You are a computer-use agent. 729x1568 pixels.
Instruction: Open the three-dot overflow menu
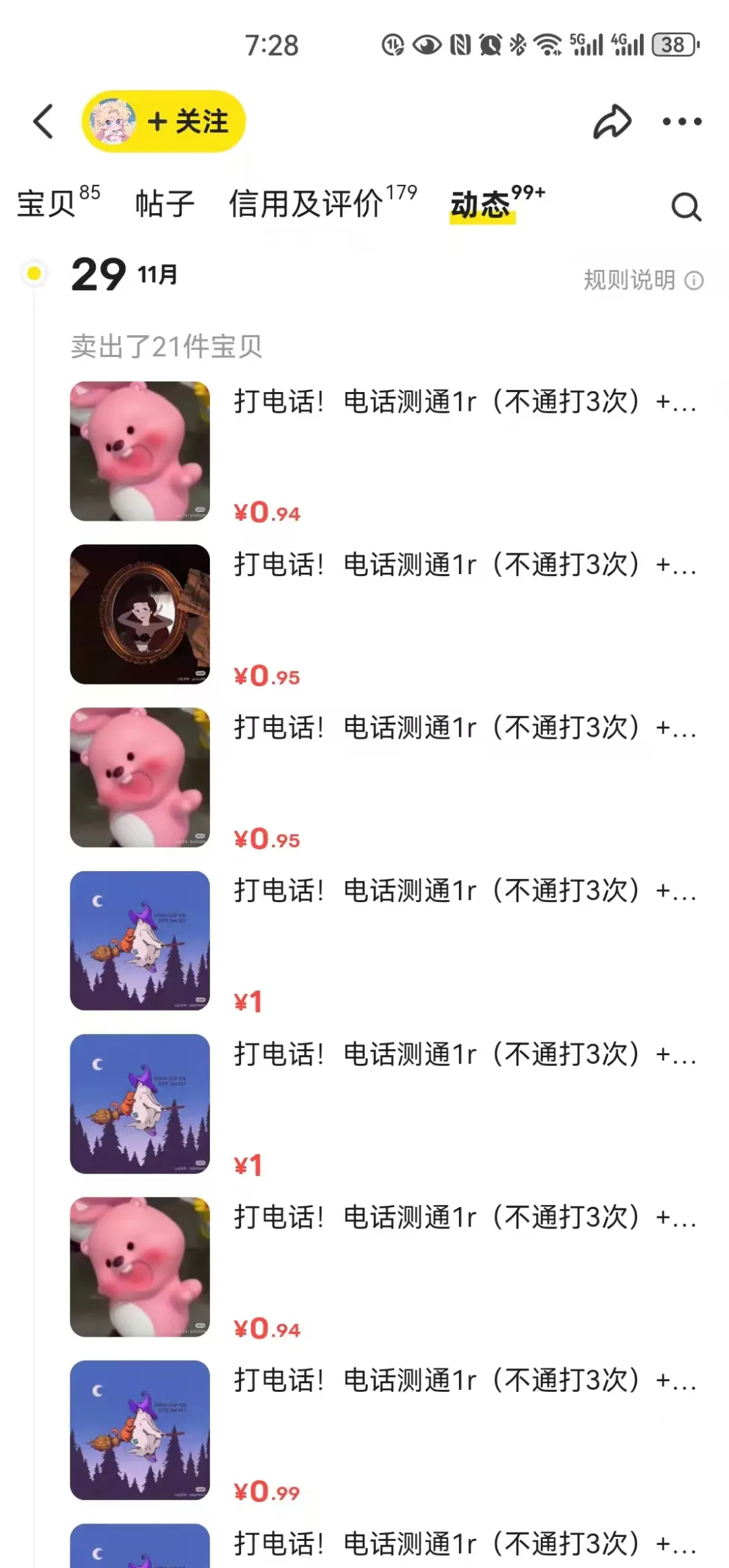(682, 122)
